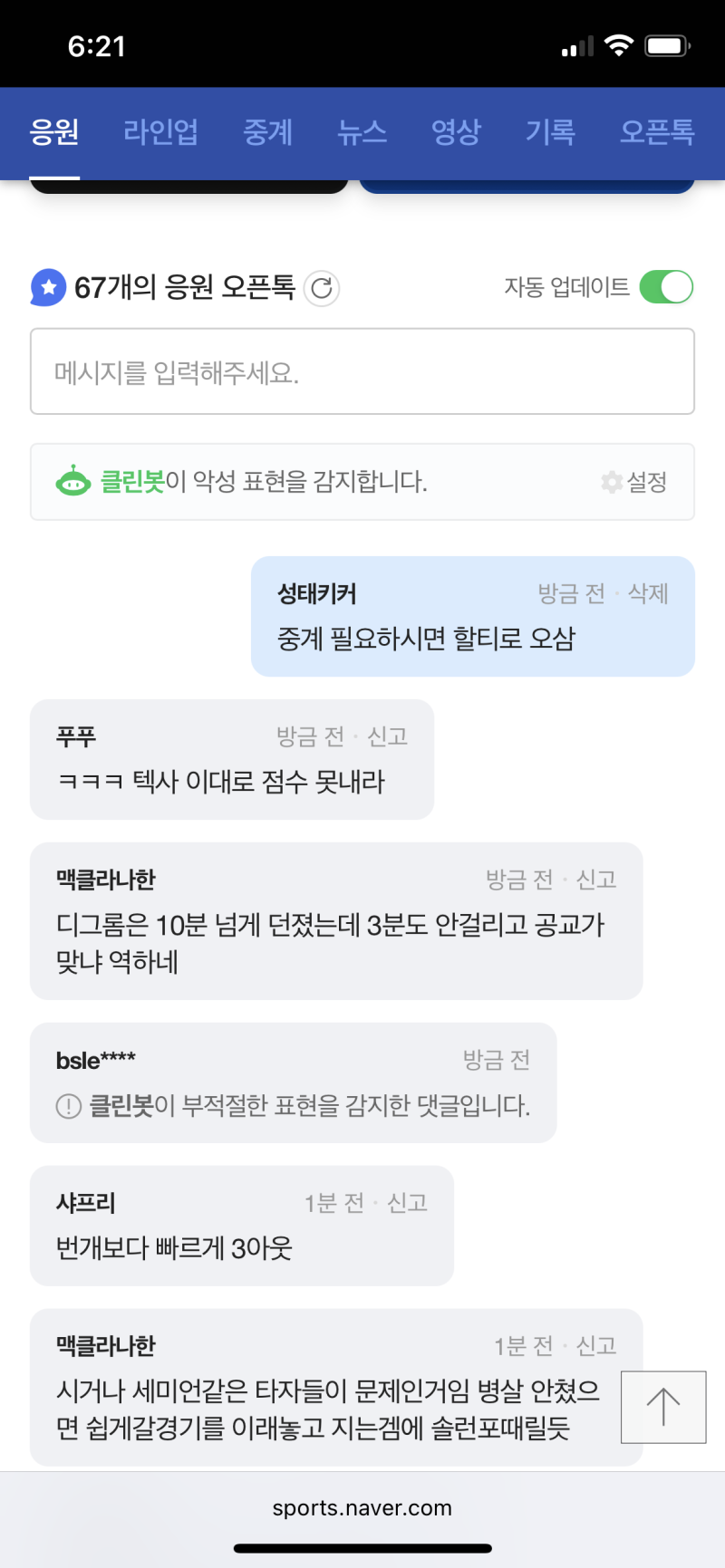Switch to the 라인업 tab

coord(160,132)
